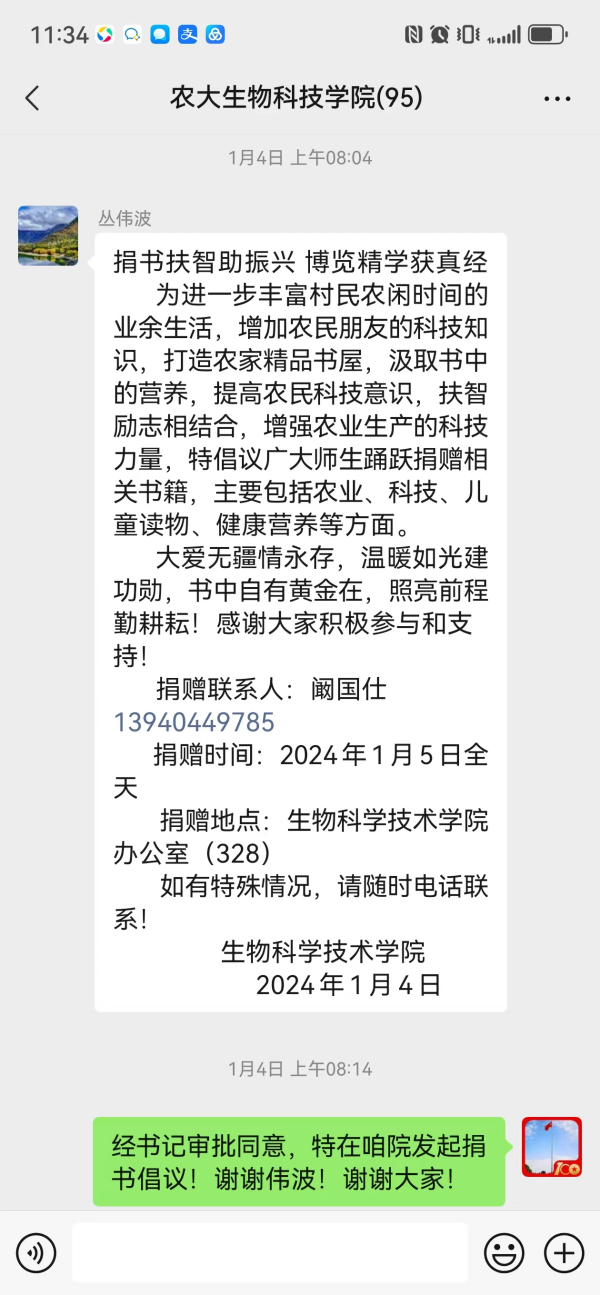Focus the message text field
Screen dimensions: 600x1295
tap(270, 1252)
